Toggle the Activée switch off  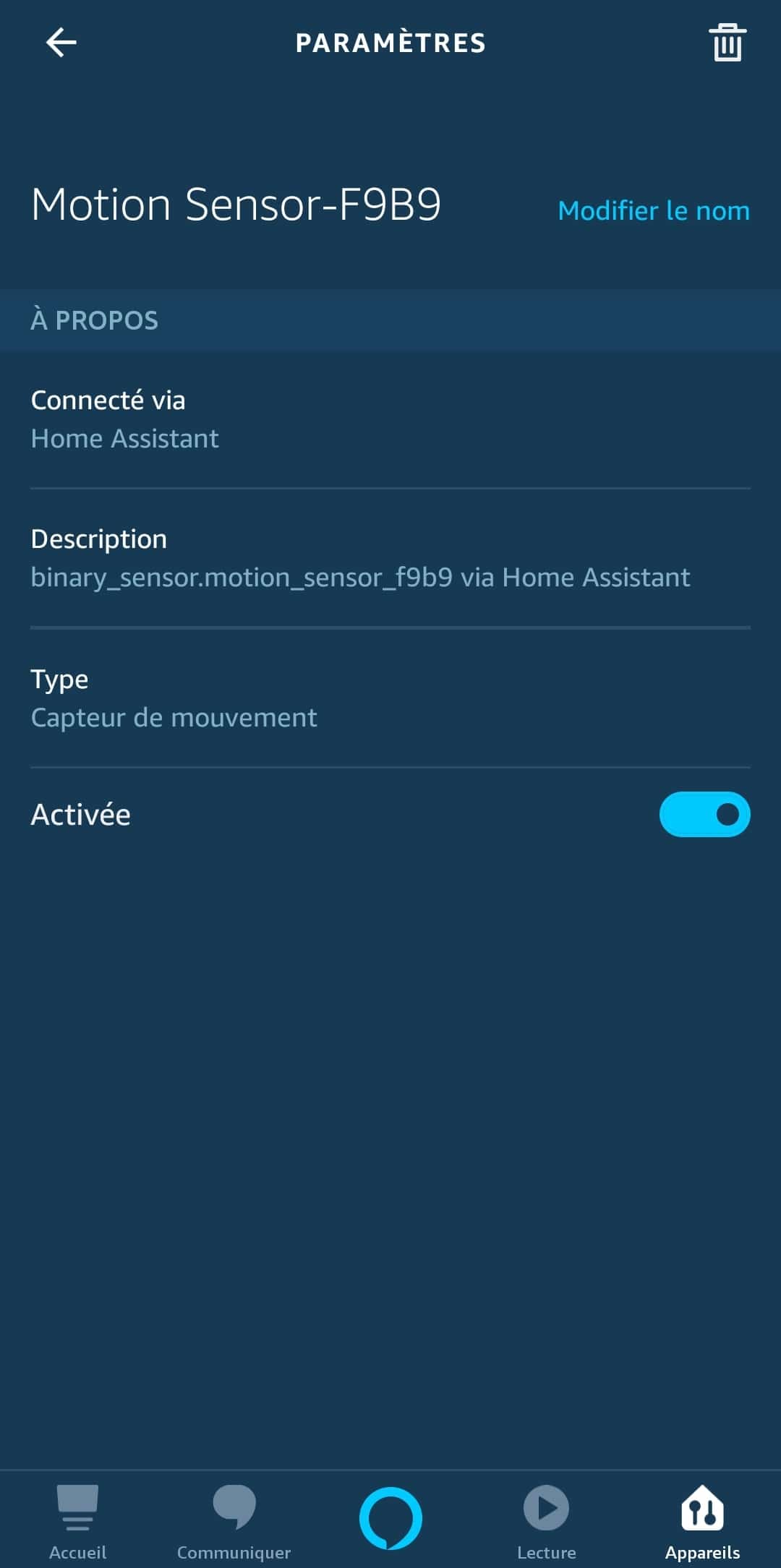(704, 815)
